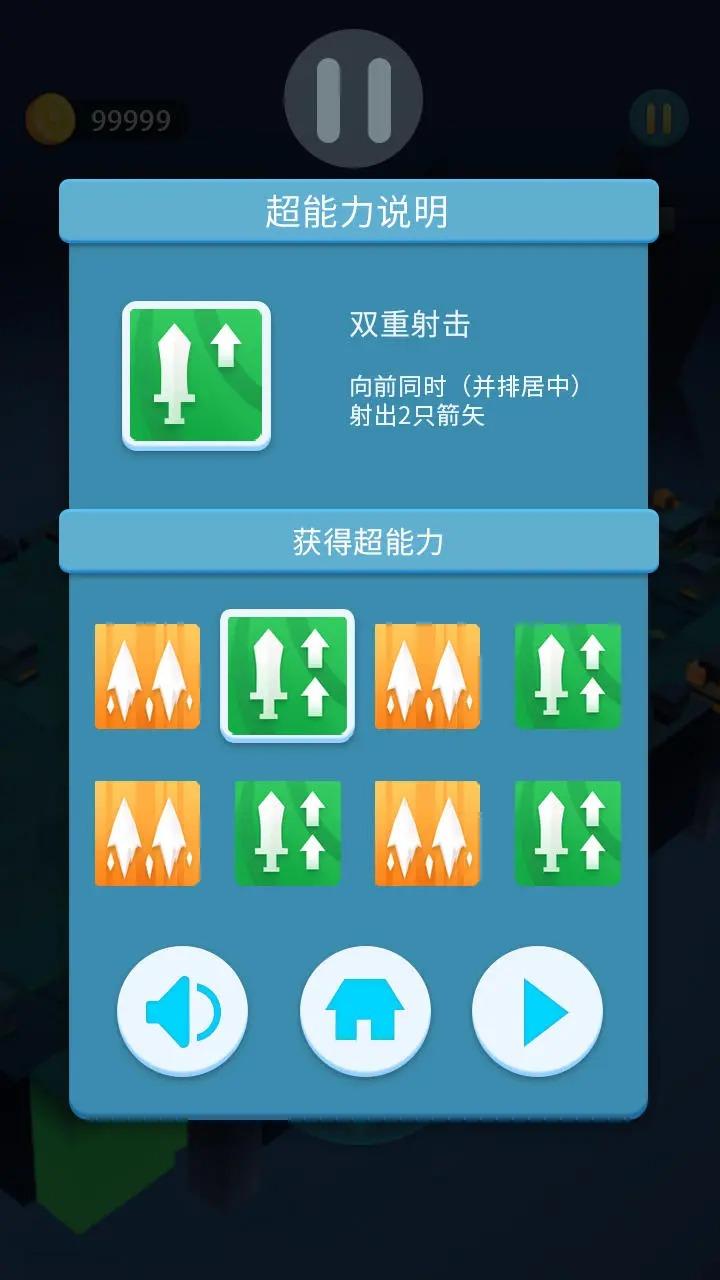Select the highlighted double shot ability icon
Viewport: 720px width, 1280px height.
click(287, 675)
